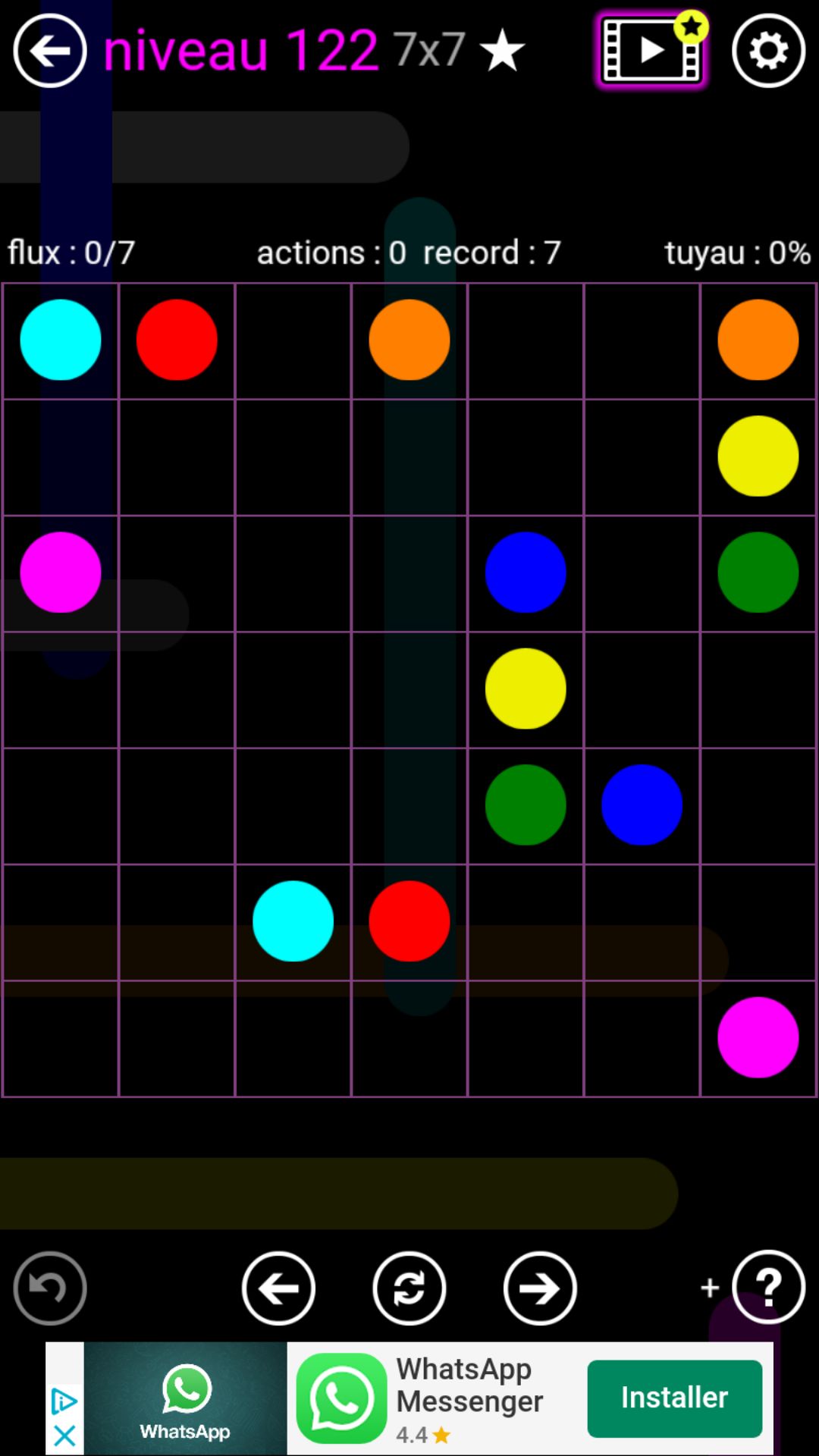Open the rewarded video clip button

[651, 51]
